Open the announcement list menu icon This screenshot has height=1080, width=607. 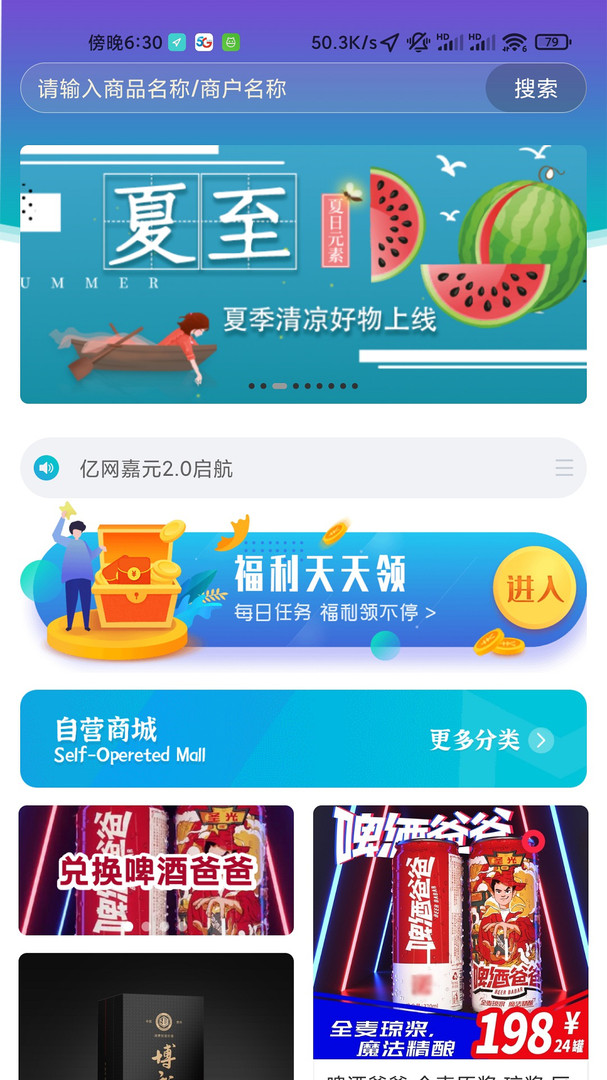(x=564, y=468)
